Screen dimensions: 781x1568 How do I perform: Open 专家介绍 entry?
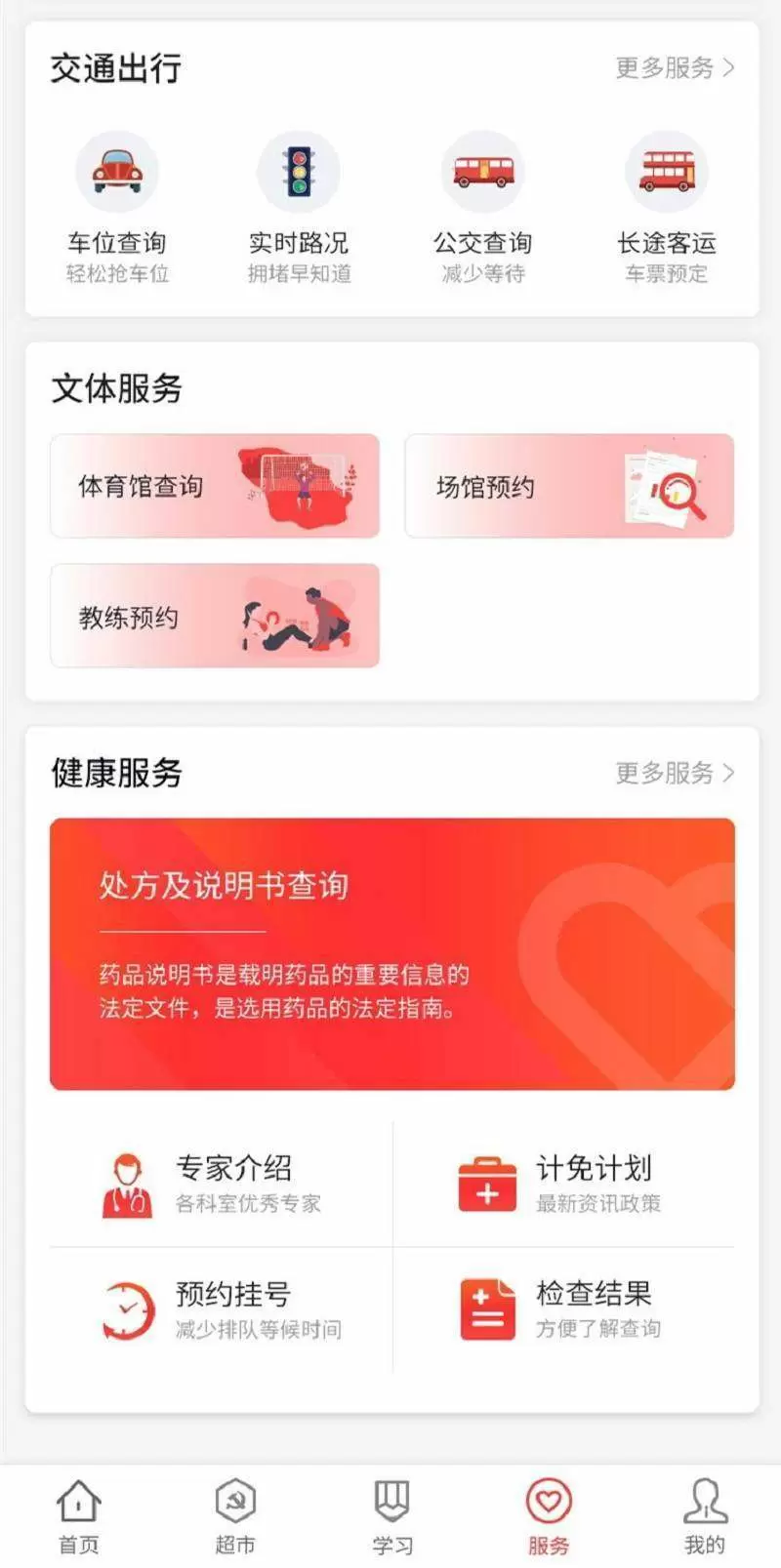221,1184
